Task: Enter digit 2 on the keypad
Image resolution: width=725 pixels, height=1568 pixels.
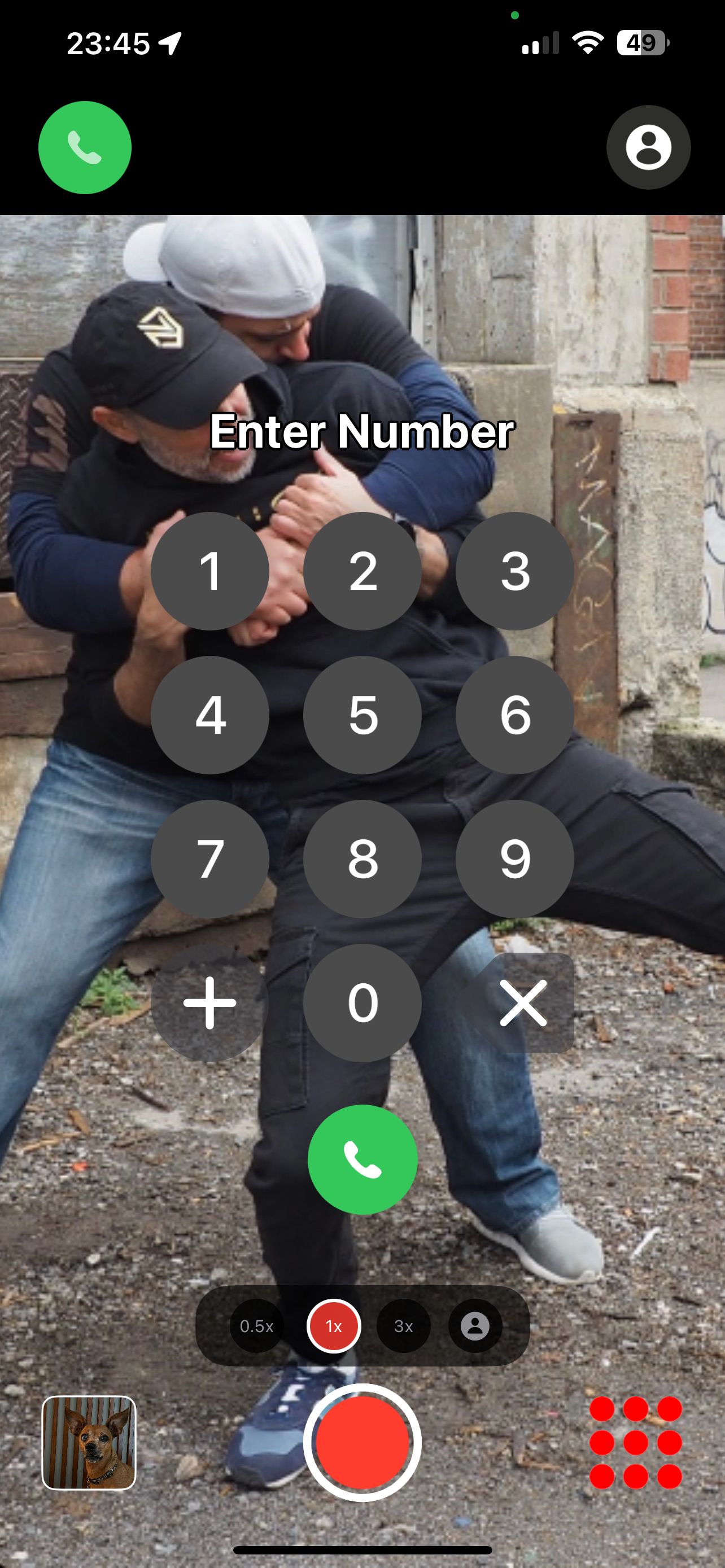Action: (362, 571)
